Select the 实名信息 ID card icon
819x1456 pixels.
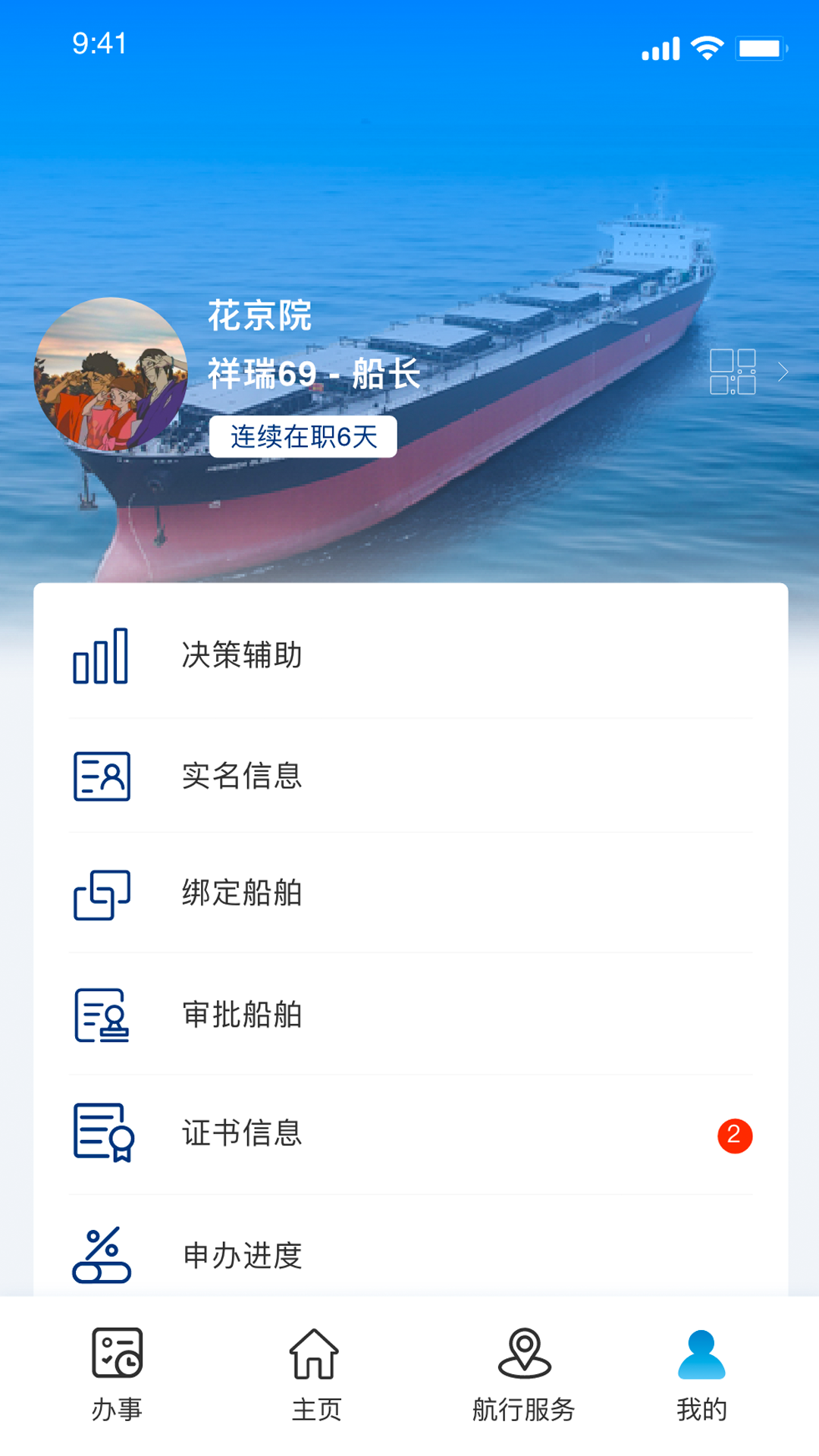point(102,777)
